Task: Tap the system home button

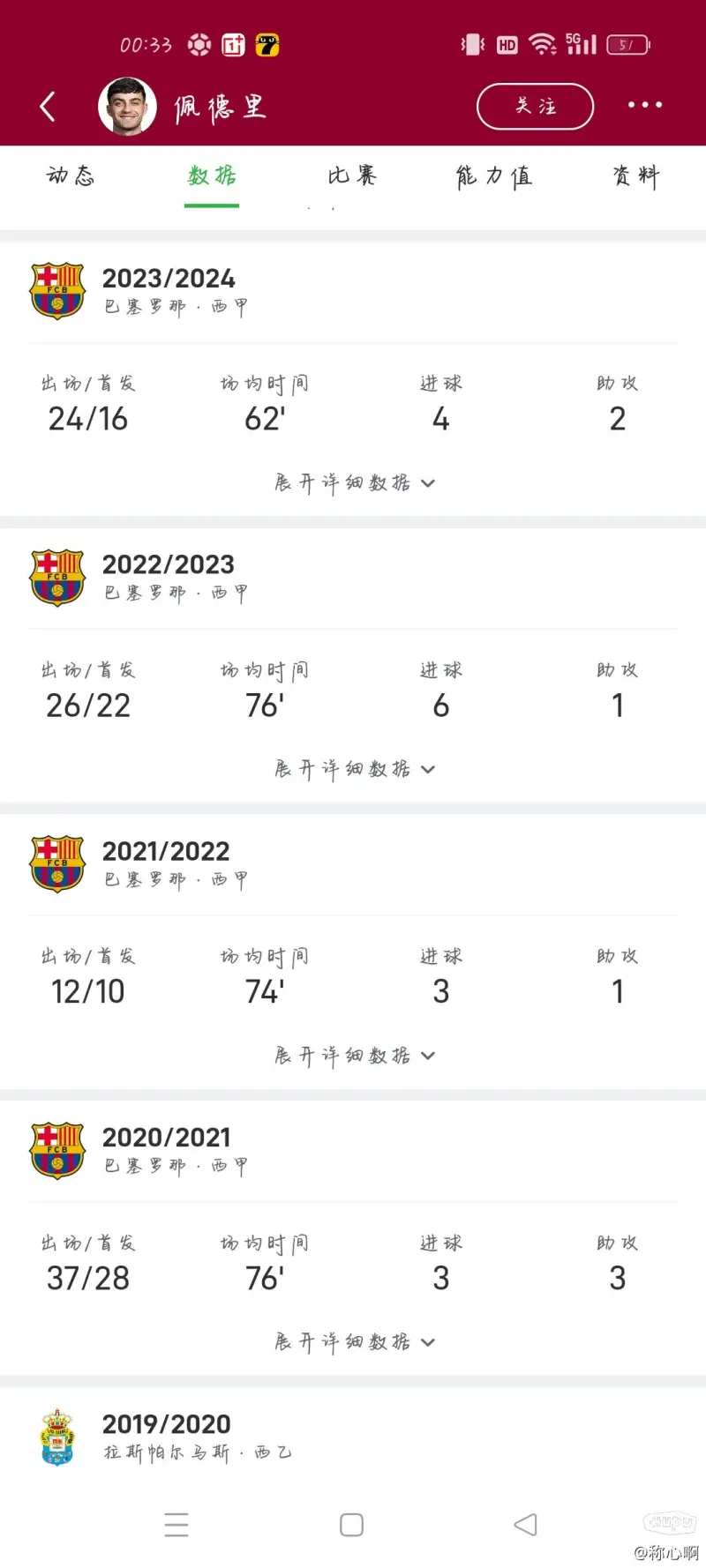Action: click(351, 1525)
